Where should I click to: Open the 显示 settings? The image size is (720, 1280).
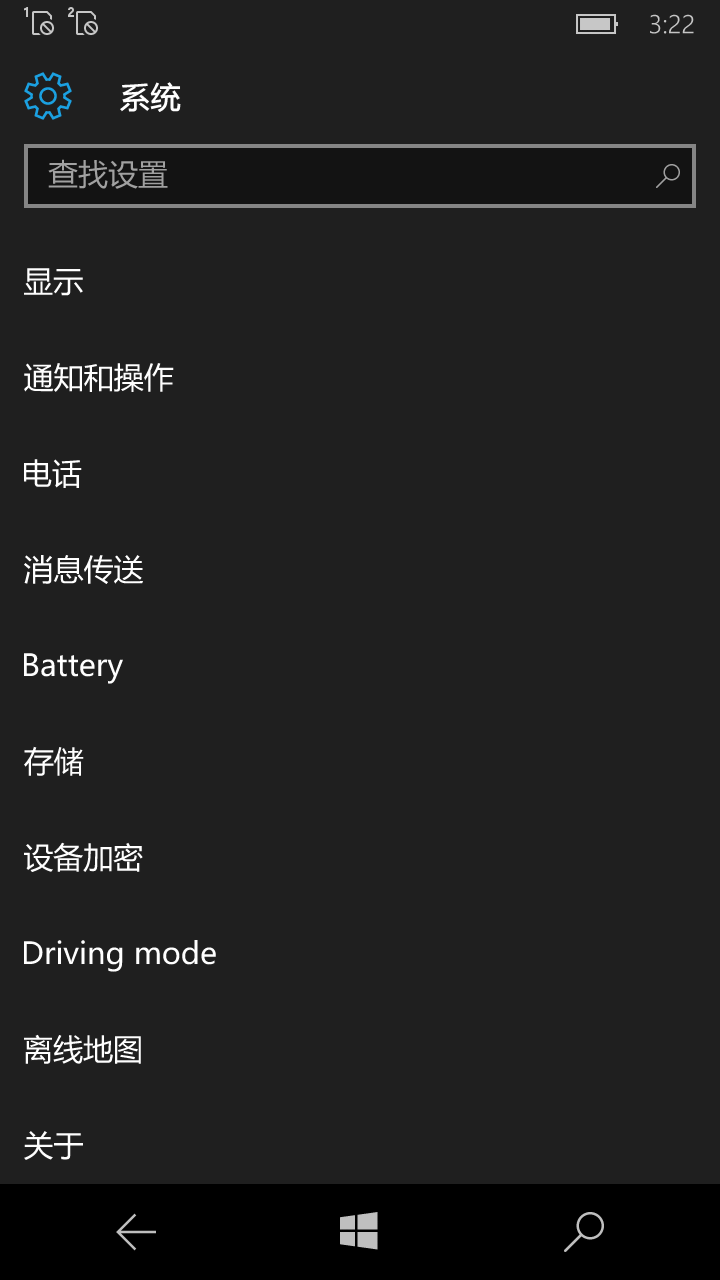click(360, 282)
